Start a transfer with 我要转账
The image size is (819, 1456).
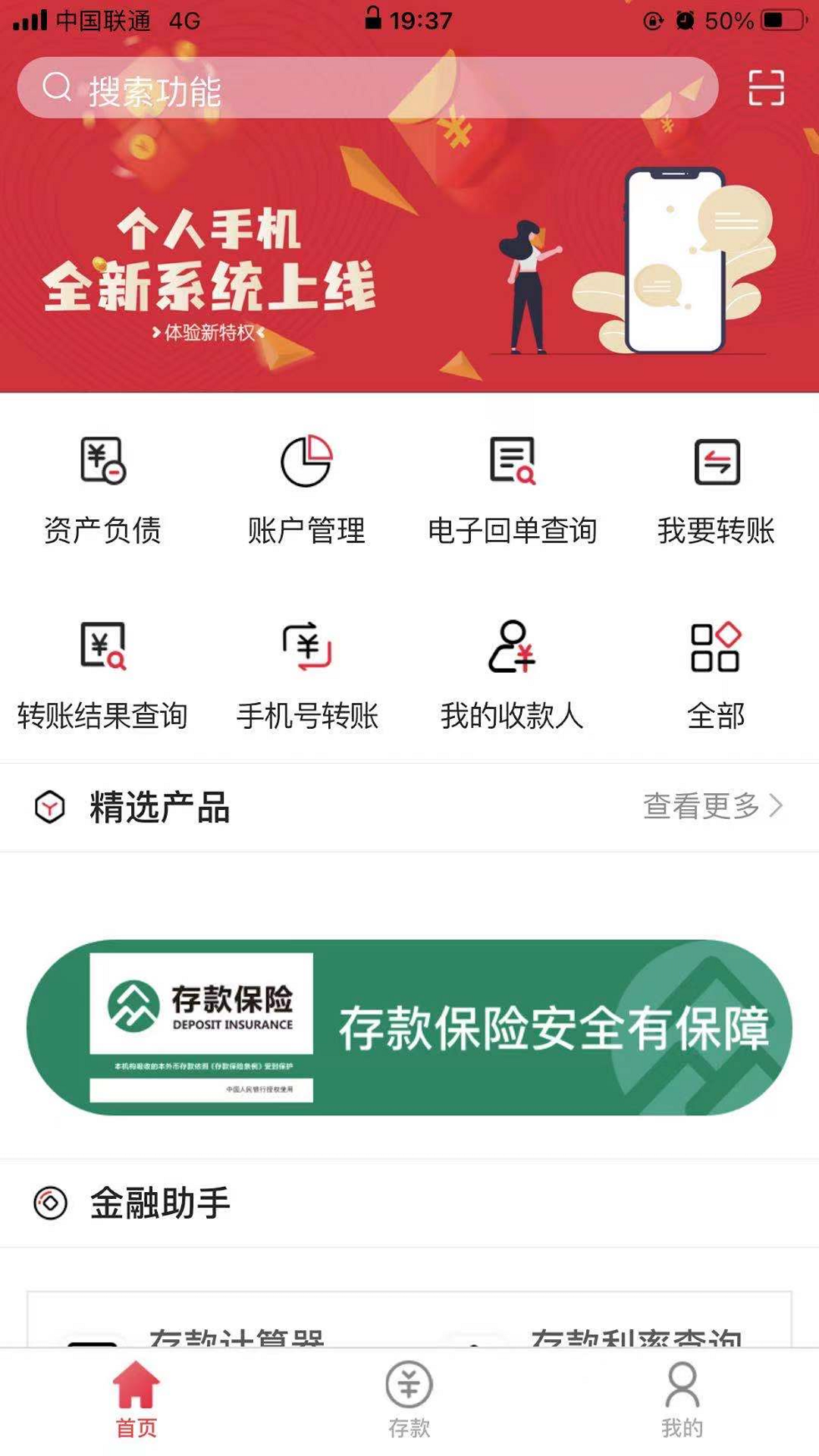pos(716,489)
